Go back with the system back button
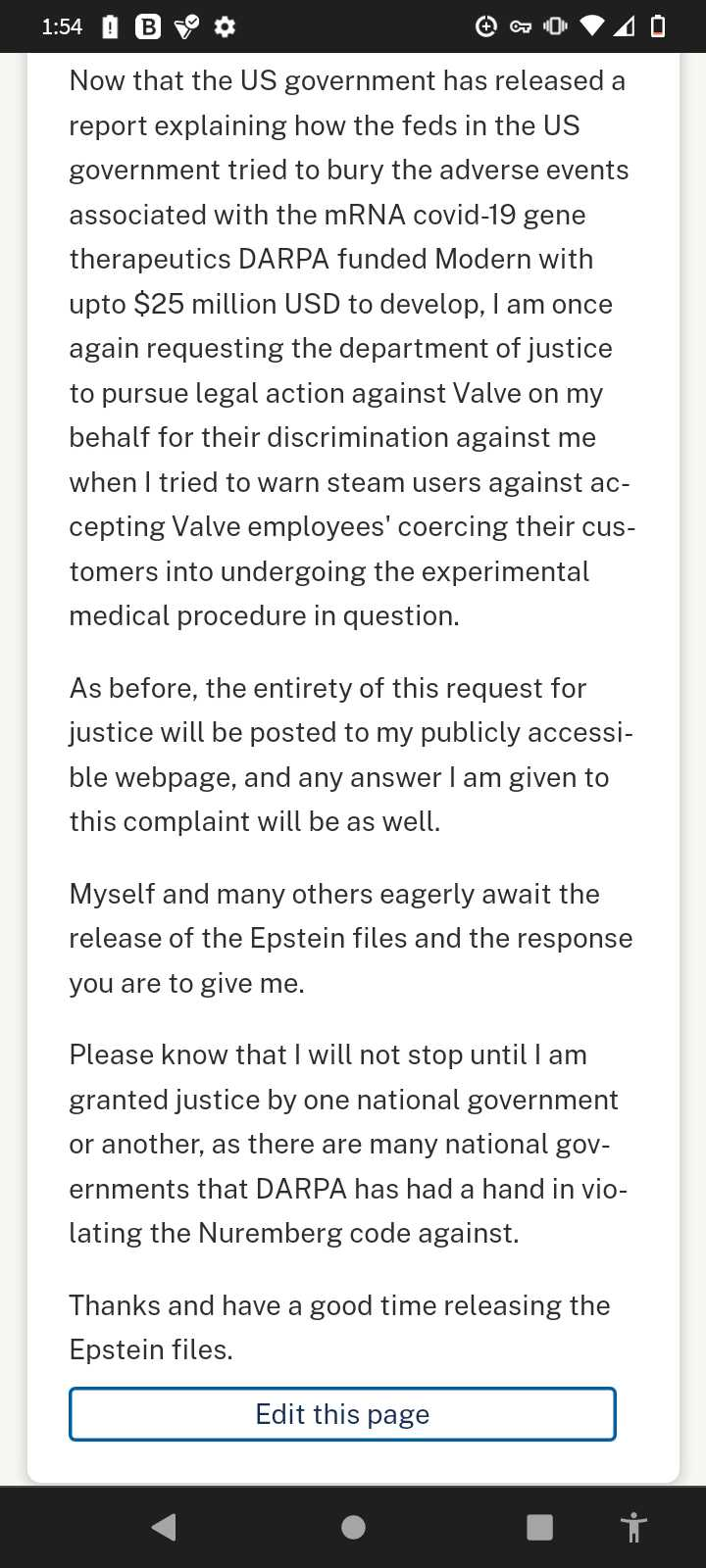 (x=165, y=1527)
